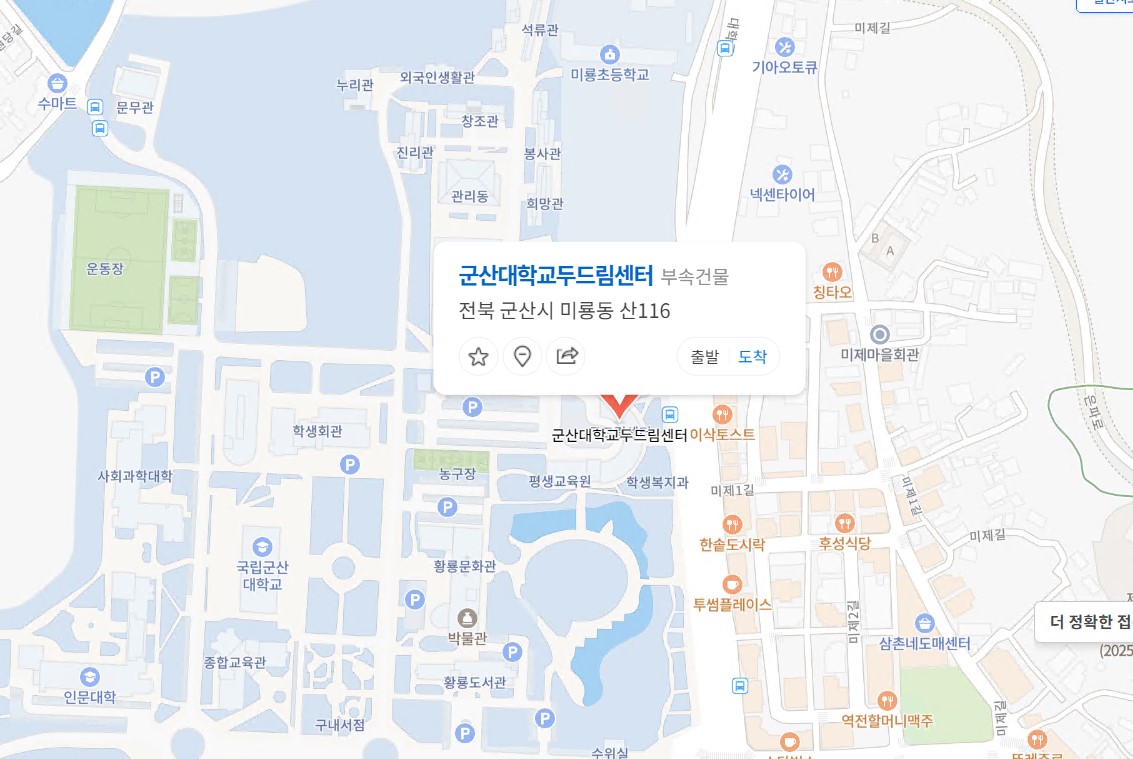The image size is (1133, 759).
Task: Select the 칭타오 restaurant marker
Action: click(x=832, y=272)
